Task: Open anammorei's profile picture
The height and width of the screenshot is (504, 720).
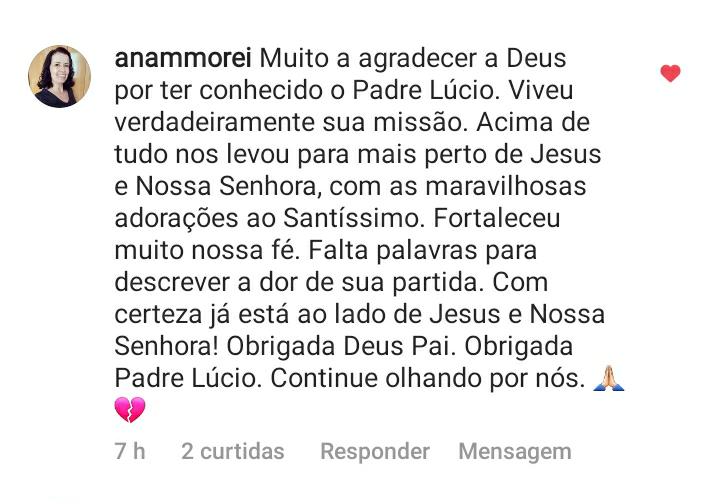Action: coord(60,76)
